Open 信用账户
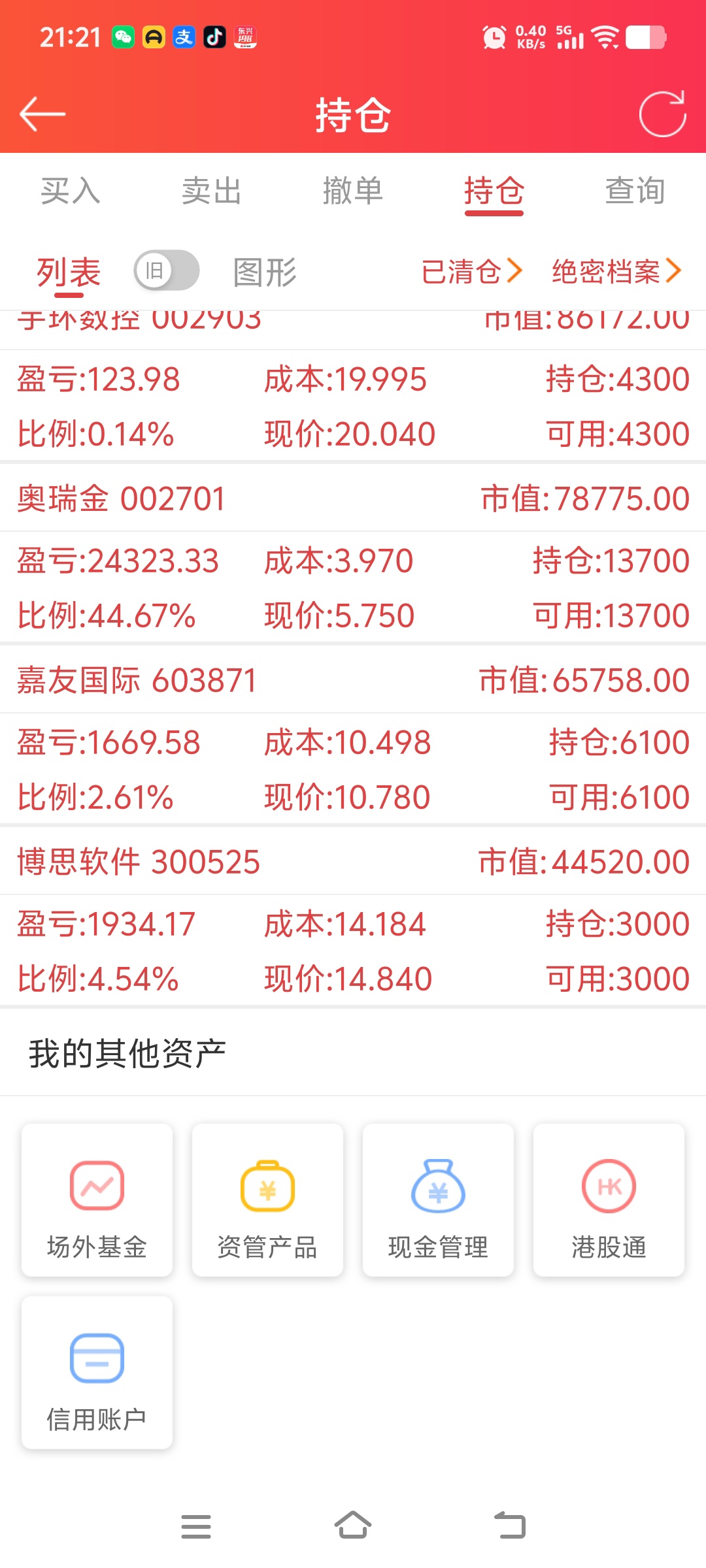706x1568 pixels. click(x=97, y=1373)
